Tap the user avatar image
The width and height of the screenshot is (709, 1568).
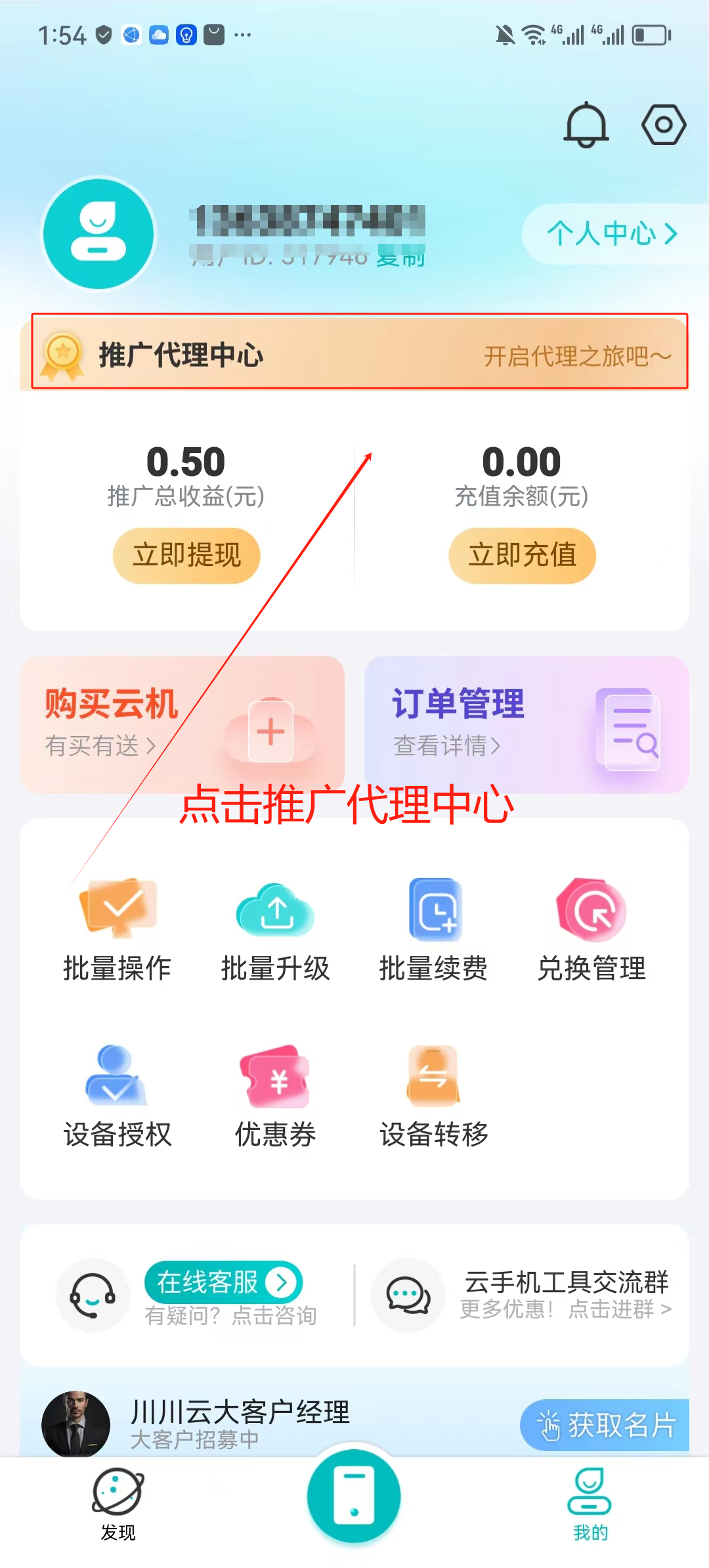tap(97, 234)
